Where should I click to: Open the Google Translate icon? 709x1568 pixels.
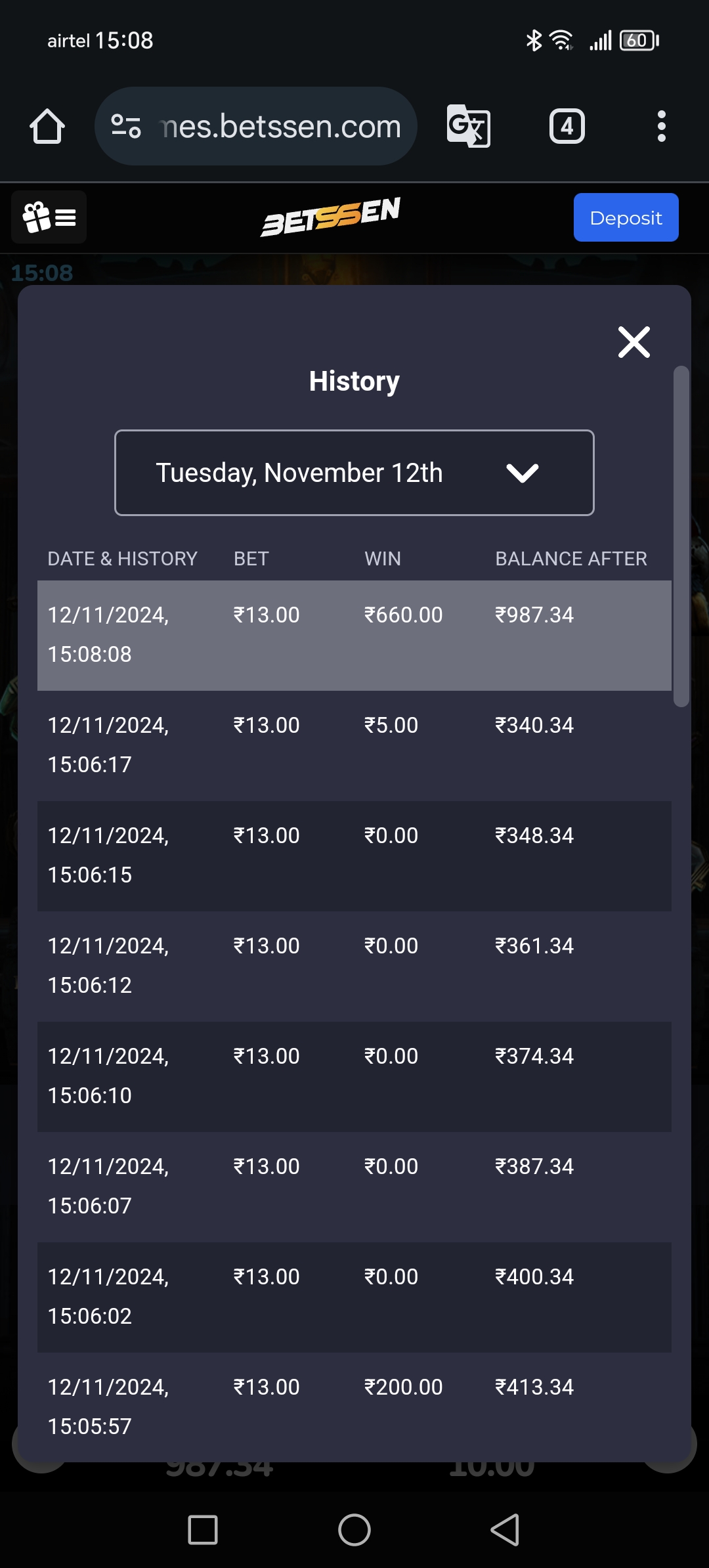pyautogui.click(x=469, y=126)
